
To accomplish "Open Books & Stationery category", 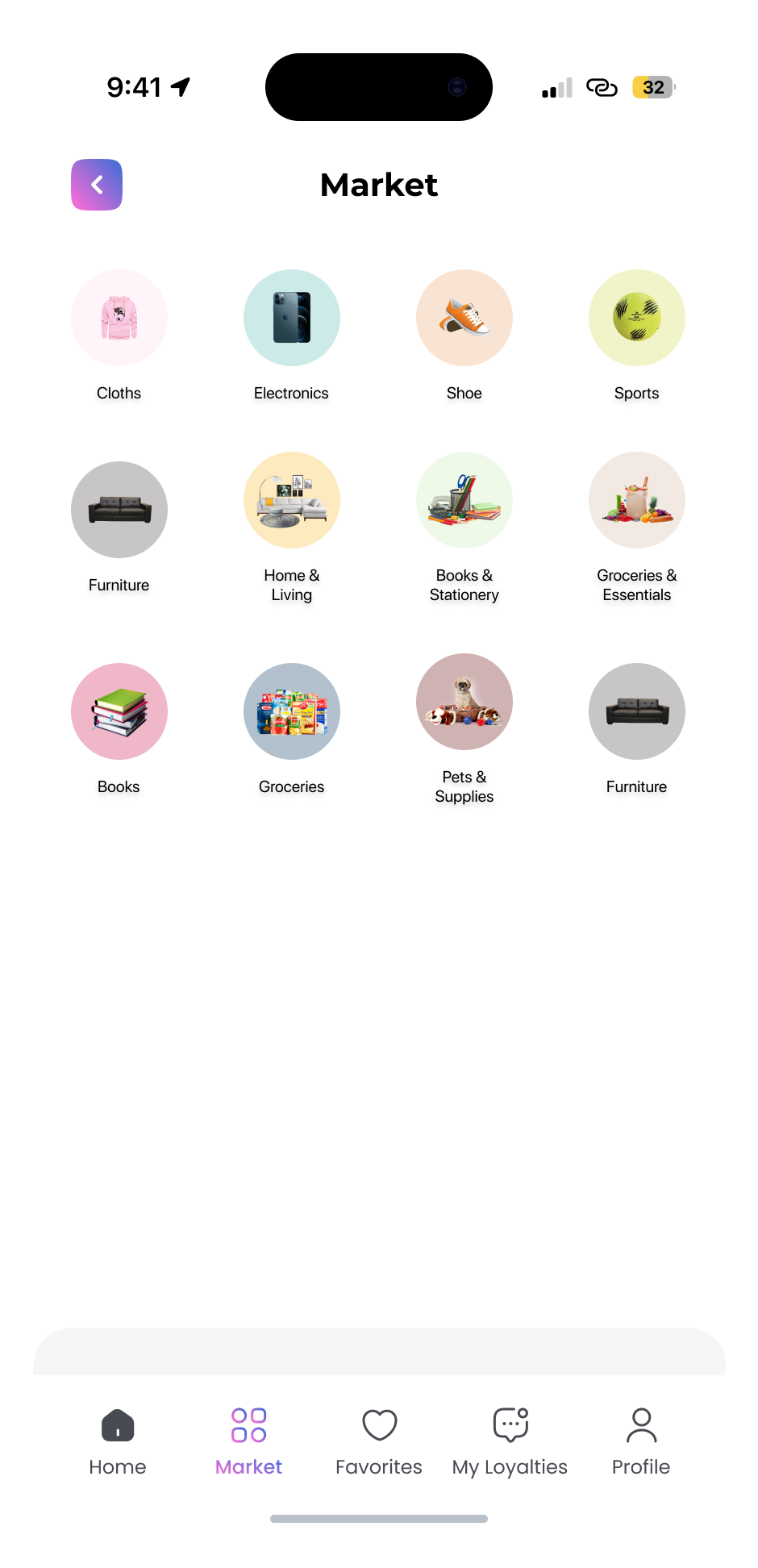I will coord(464,500).
